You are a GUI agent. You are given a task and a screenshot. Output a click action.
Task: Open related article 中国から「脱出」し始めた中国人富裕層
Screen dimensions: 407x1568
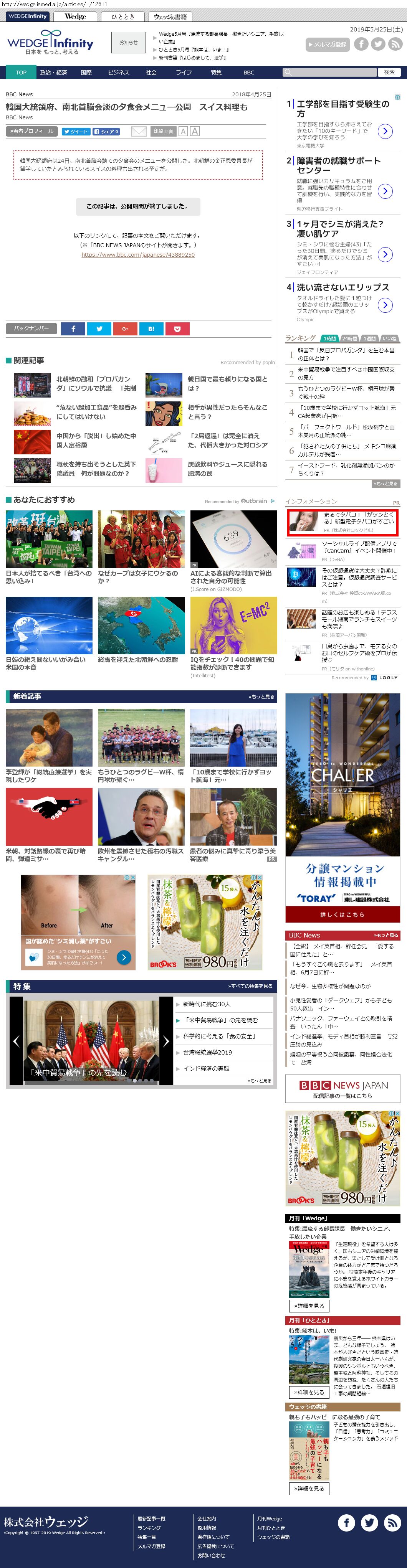click(96, 441)
